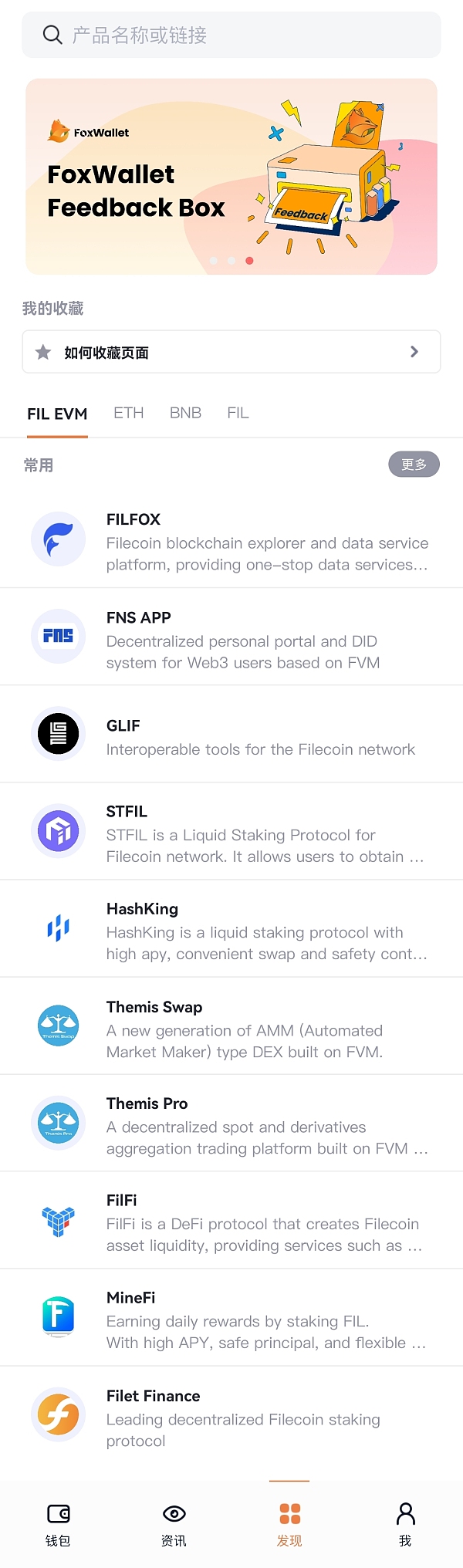Open Filet Finance
463x1568 pixels.
[x=231, y=1417]
